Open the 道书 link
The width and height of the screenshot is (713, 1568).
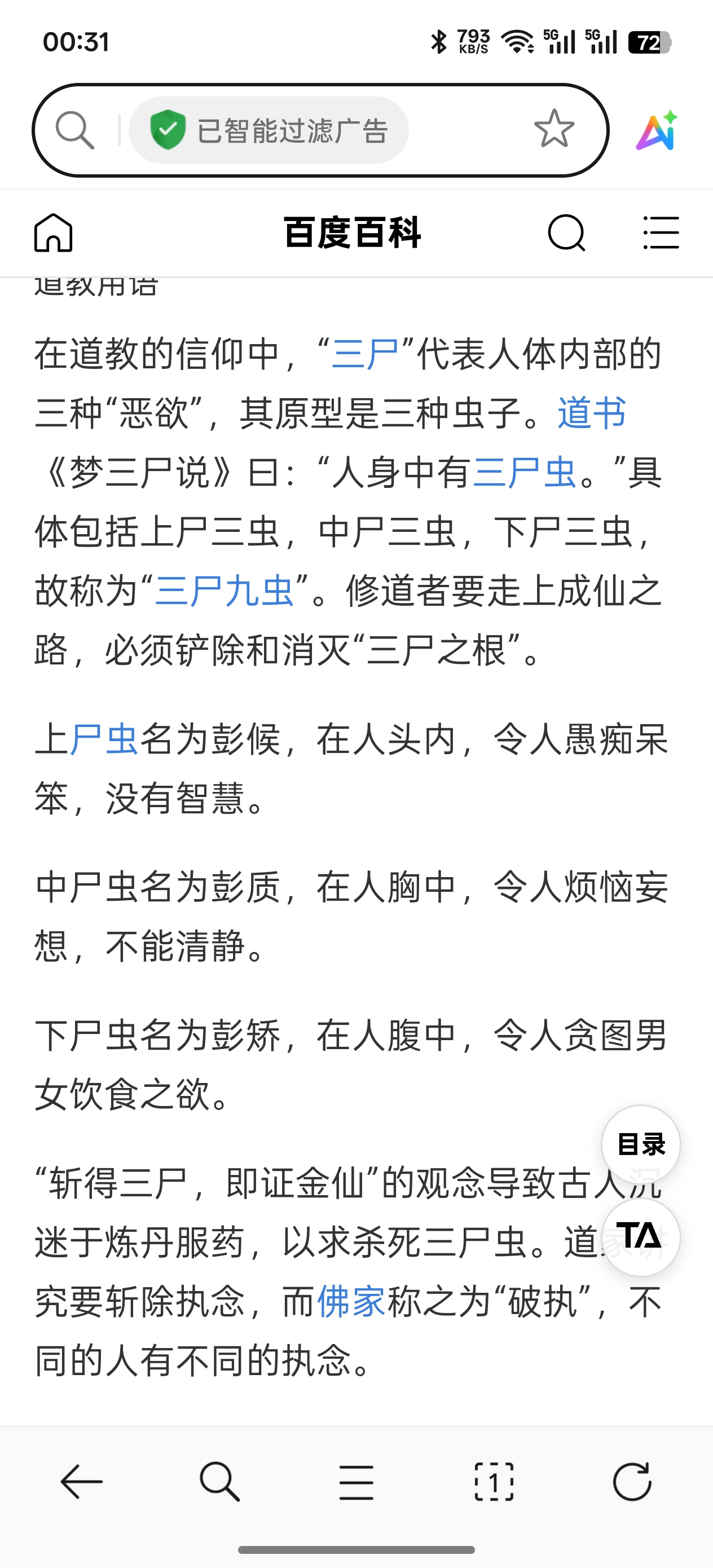click(592, 413)
